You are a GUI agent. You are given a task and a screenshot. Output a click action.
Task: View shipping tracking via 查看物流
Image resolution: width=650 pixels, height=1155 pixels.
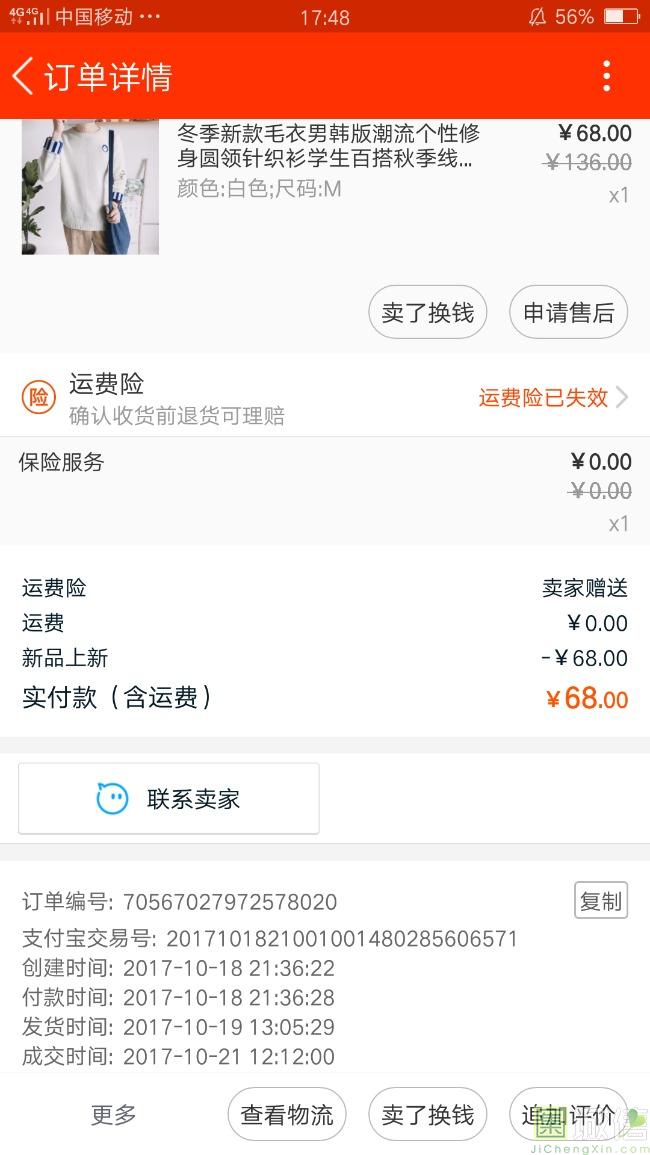[287, 1115]
